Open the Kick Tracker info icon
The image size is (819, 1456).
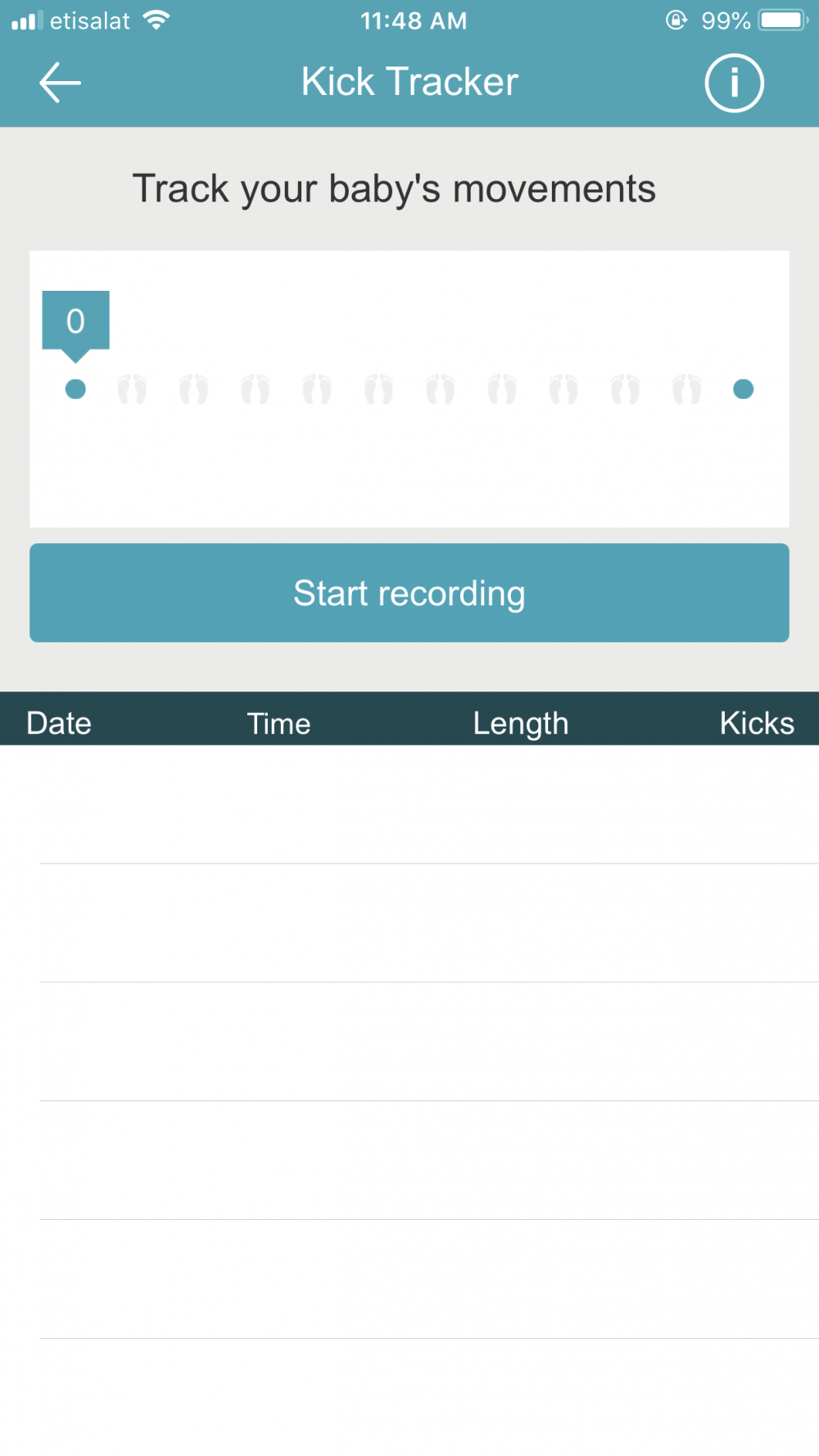coord(734,83)
